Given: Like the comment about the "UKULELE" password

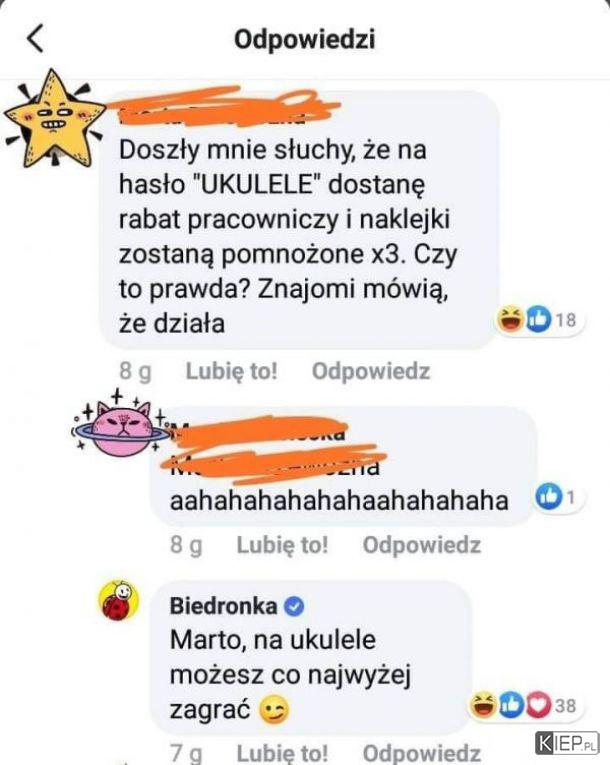Looking at the screenshot, I should [x=231, y=371].
